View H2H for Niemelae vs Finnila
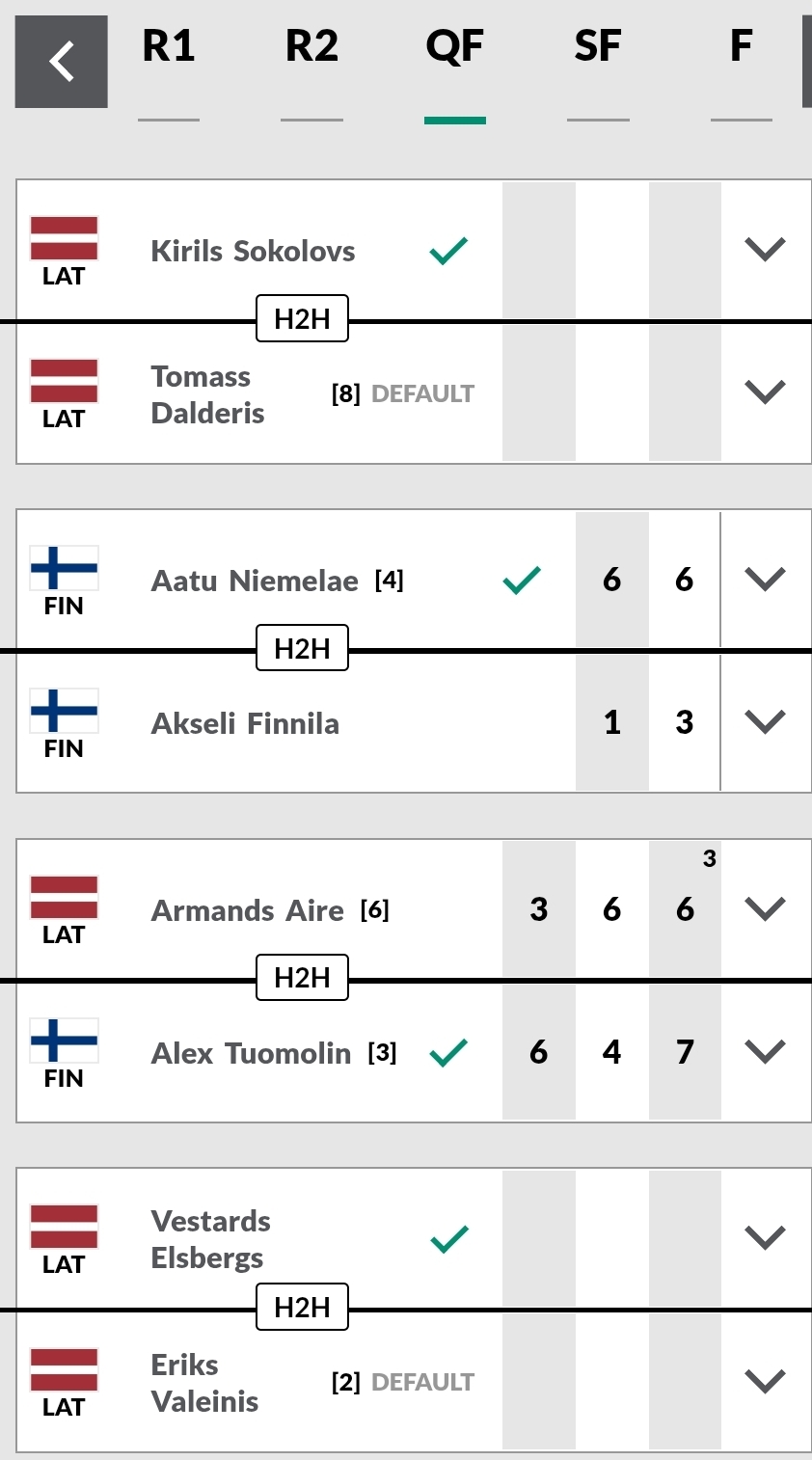Image resolution: width=812 pixels, height=1460 pixels. click(302, 649)
